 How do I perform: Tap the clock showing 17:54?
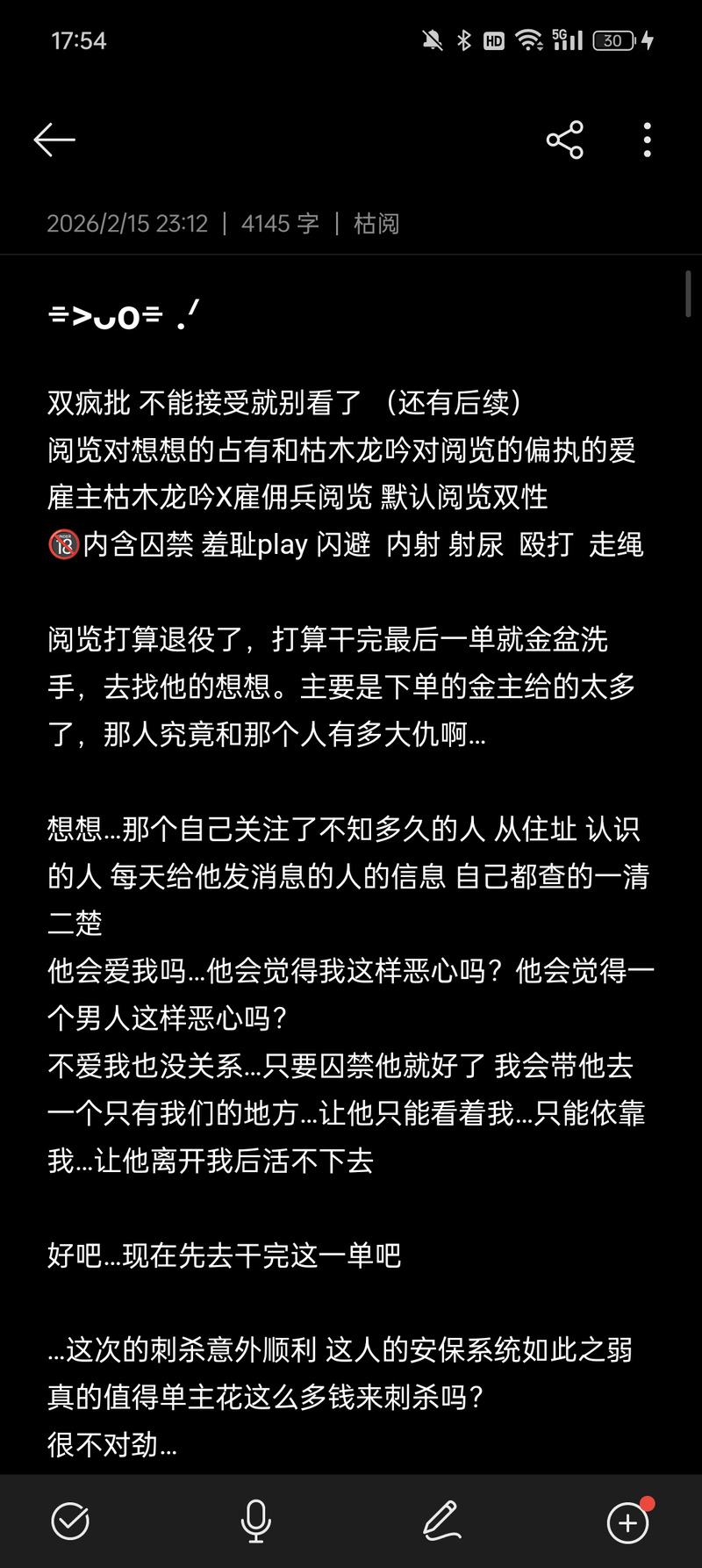79,40
